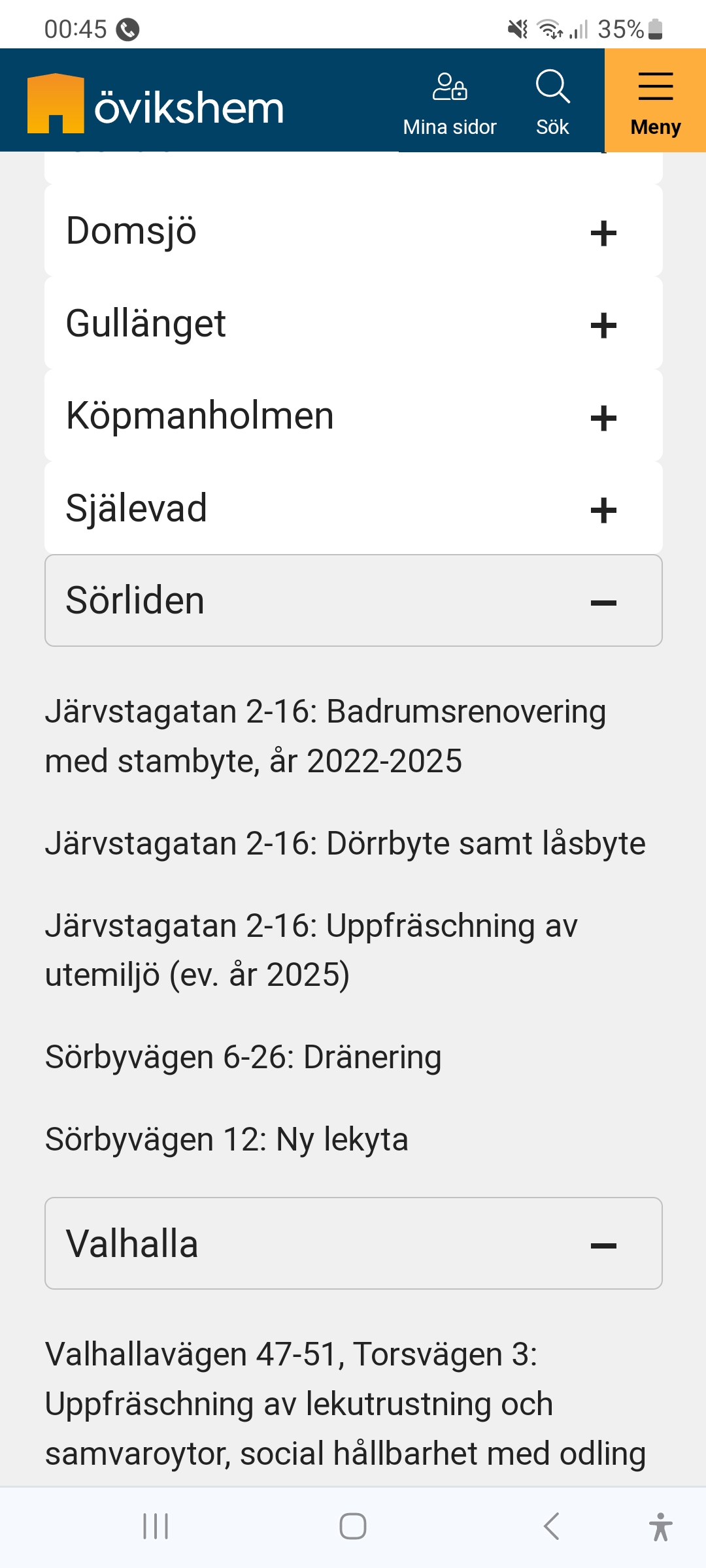
Task: Expand the Gullänget section
Action: [353, 324]
